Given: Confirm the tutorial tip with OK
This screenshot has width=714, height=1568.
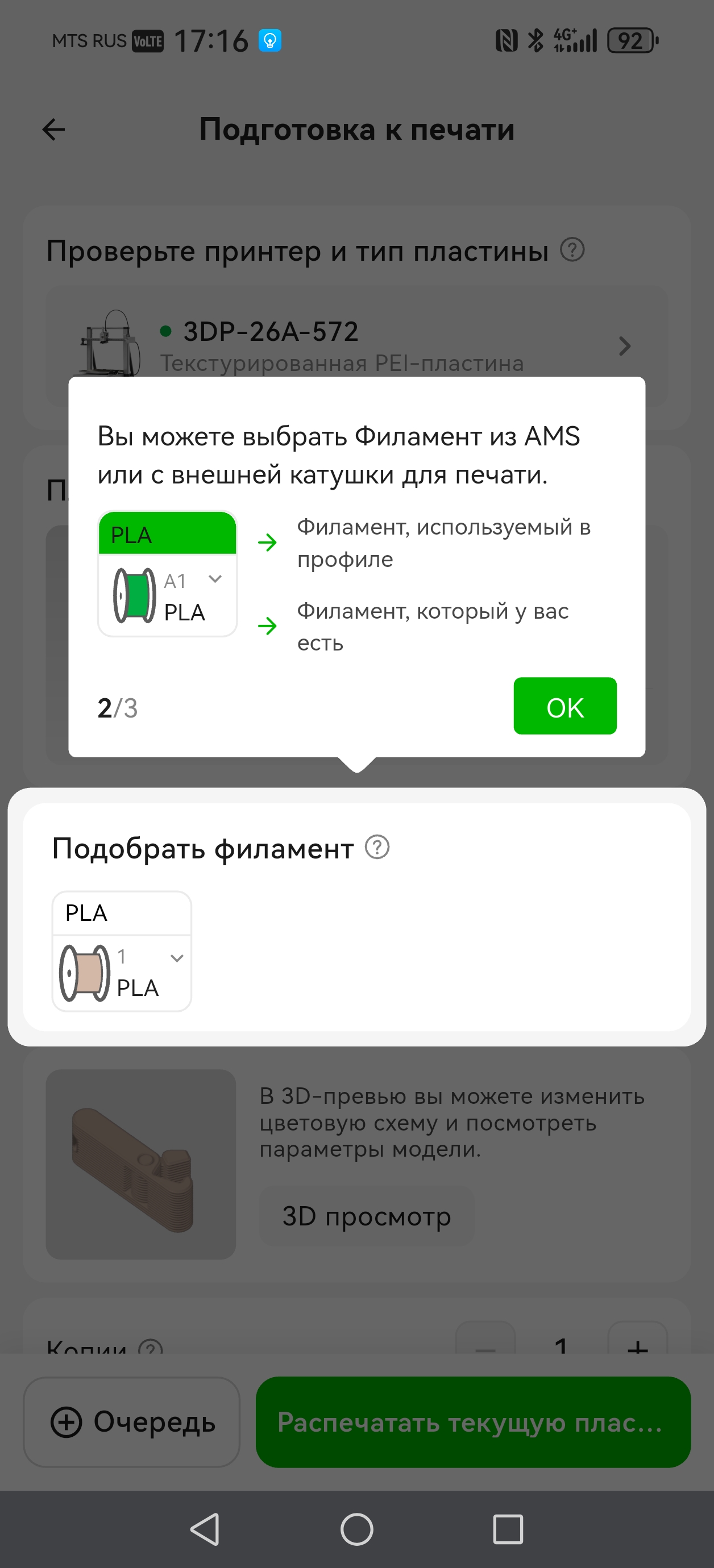Looking at the screenshot, I should [x=564, y=706].
